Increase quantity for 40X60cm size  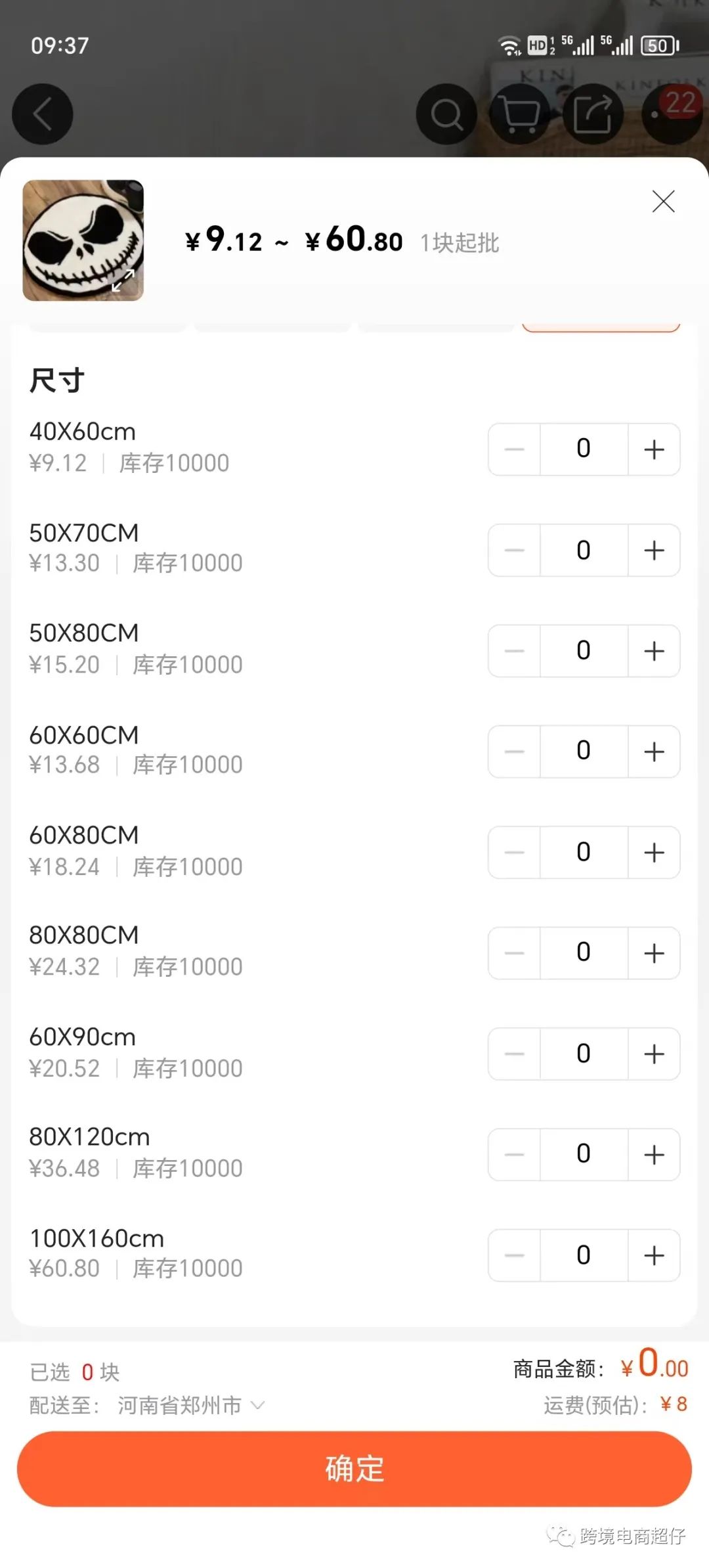pos(654,450)
